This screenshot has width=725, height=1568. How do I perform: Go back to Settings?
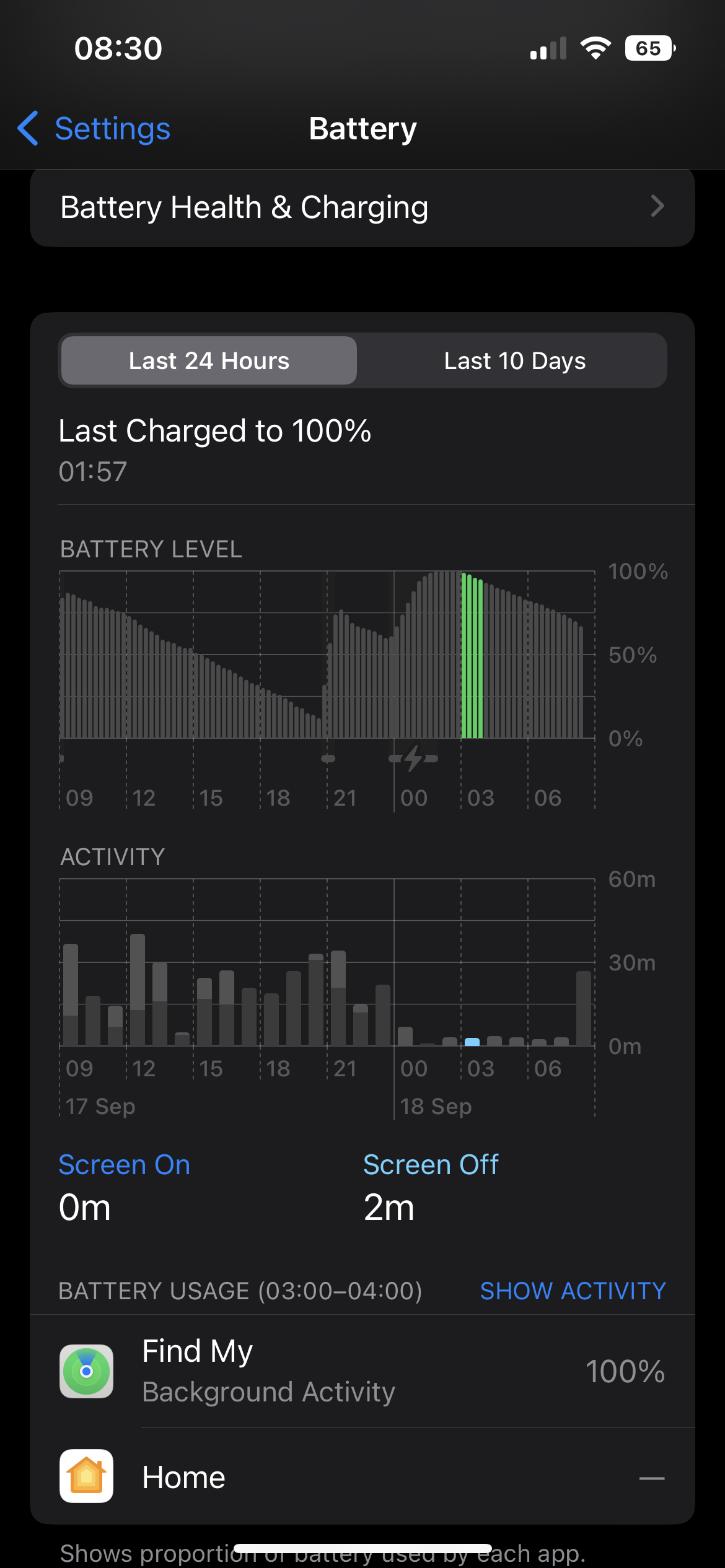click(x=94, y=129)
